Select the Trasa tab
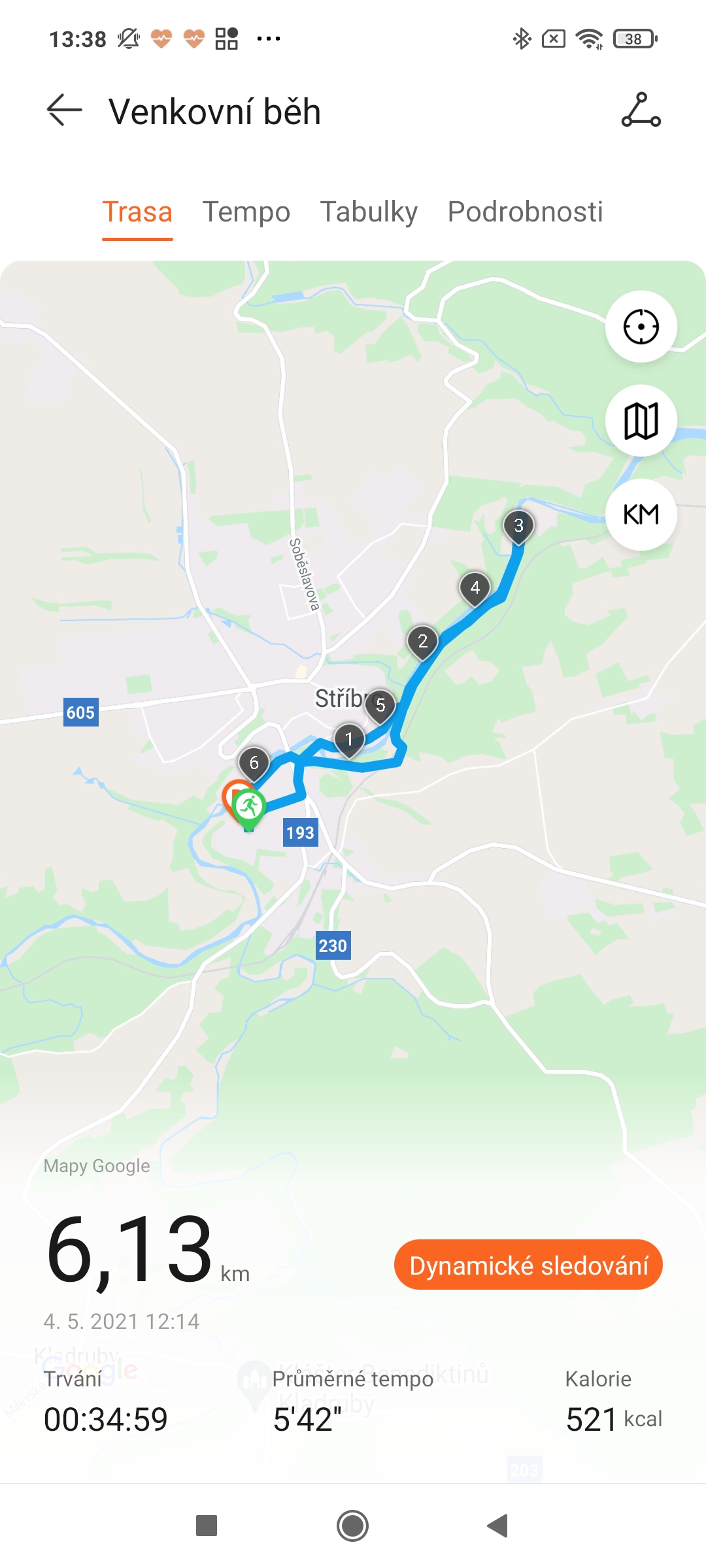The width and height of the screenshot is (706, 1568). pyautogui.click(x=137, y=212)
